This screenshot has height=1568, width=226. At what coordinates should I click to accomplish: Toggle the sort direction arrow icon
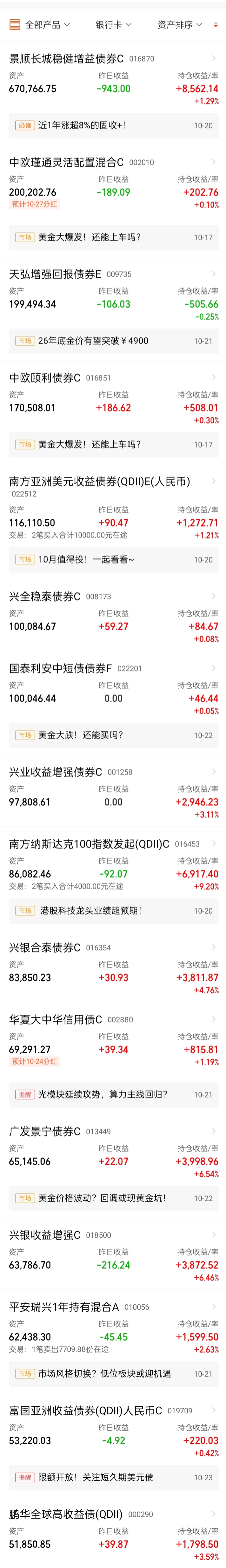216,25
